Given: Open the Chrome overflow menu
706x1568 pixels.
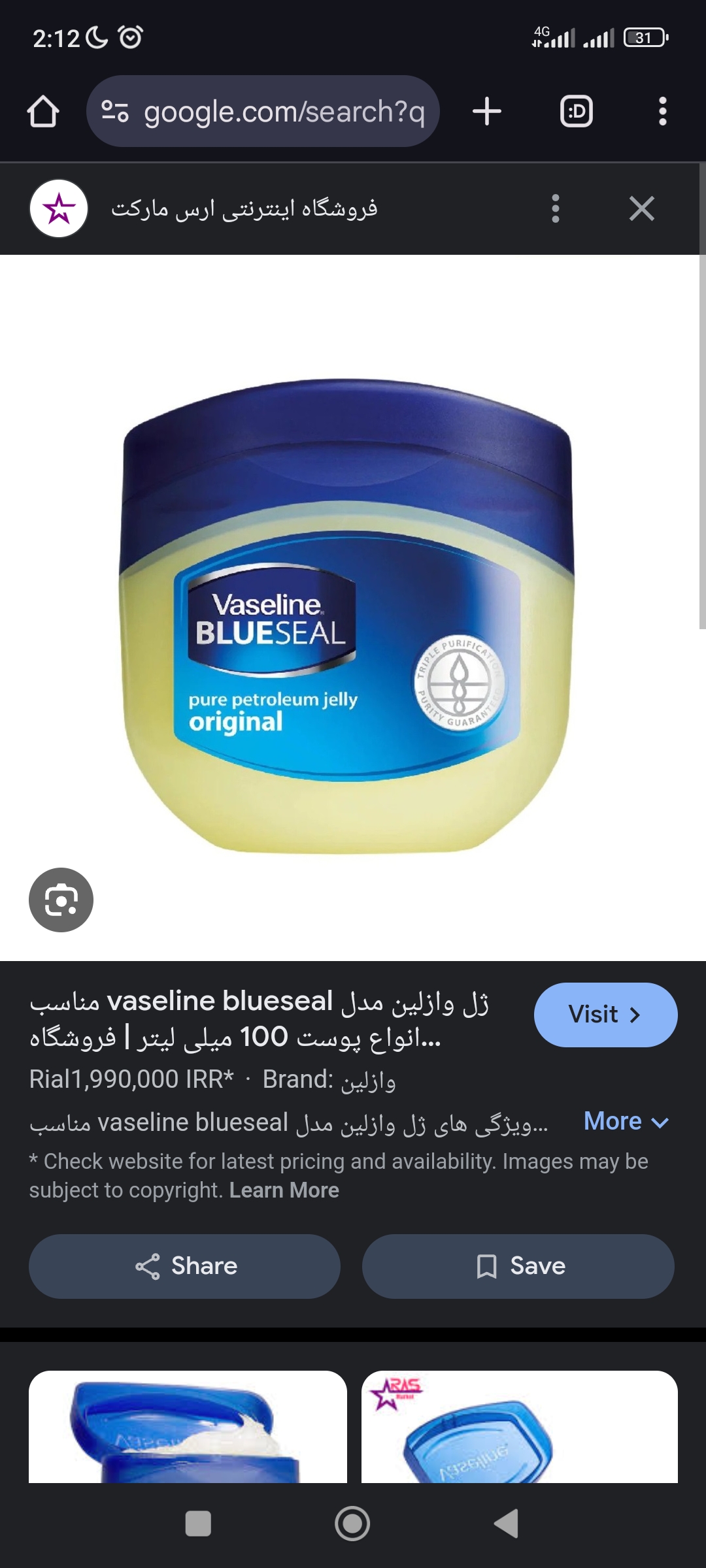Looking at the screenshot, I should [x=662, y=112].
